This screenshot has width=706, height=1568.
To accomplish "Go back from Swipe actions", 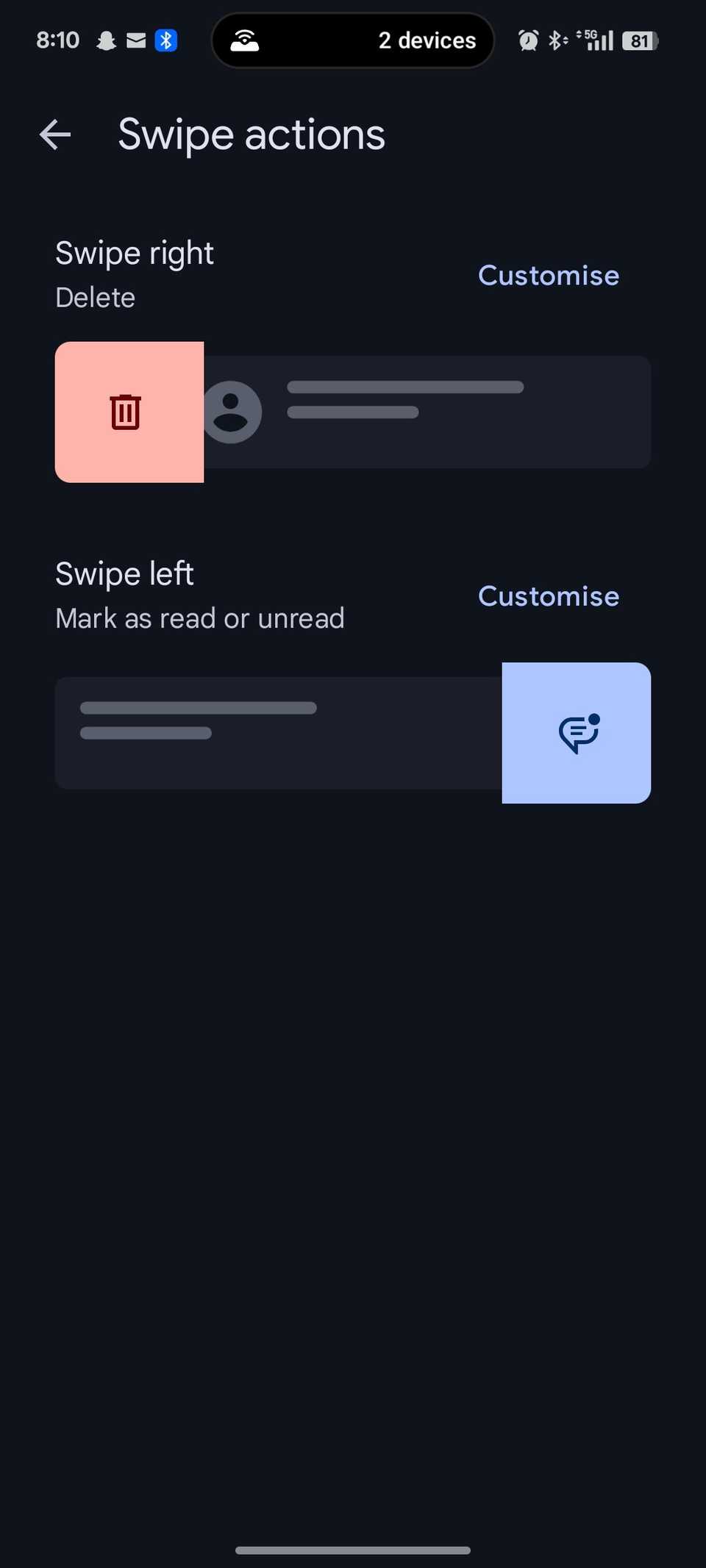I will (55, 135).
